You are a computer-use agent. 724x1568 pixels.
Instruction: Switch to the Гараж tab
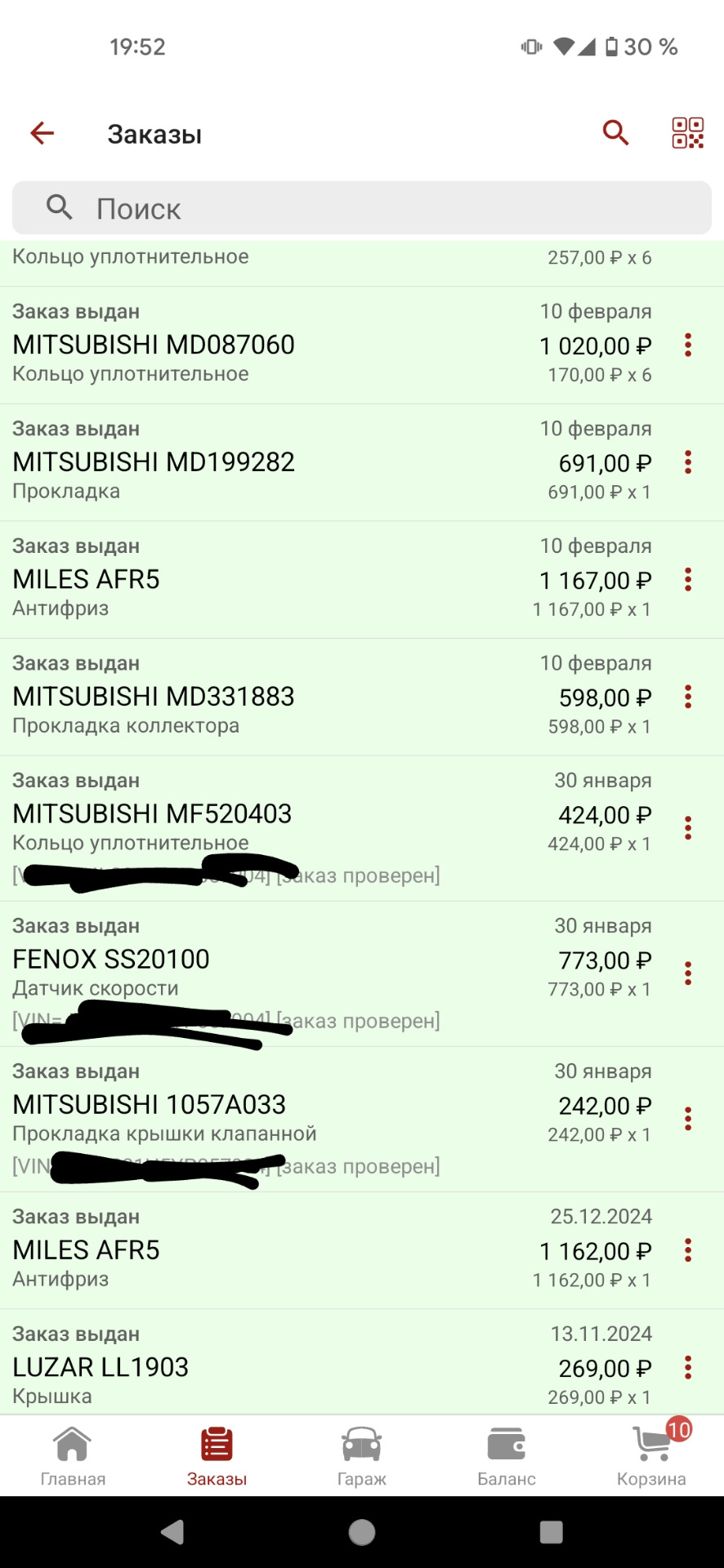[x=361, y=1457]
